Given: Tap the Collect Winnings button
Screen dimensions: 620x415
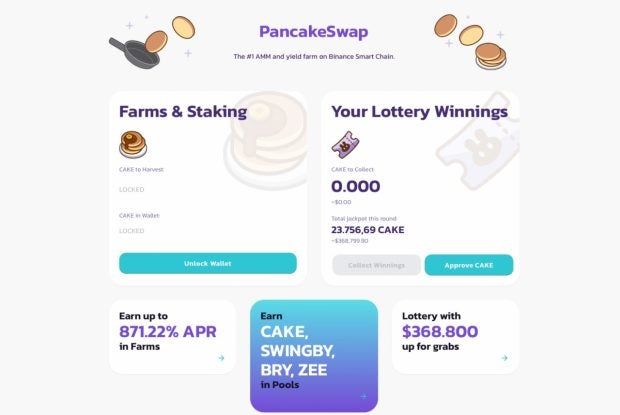Looking at the screenshot, I should point(375,265).
